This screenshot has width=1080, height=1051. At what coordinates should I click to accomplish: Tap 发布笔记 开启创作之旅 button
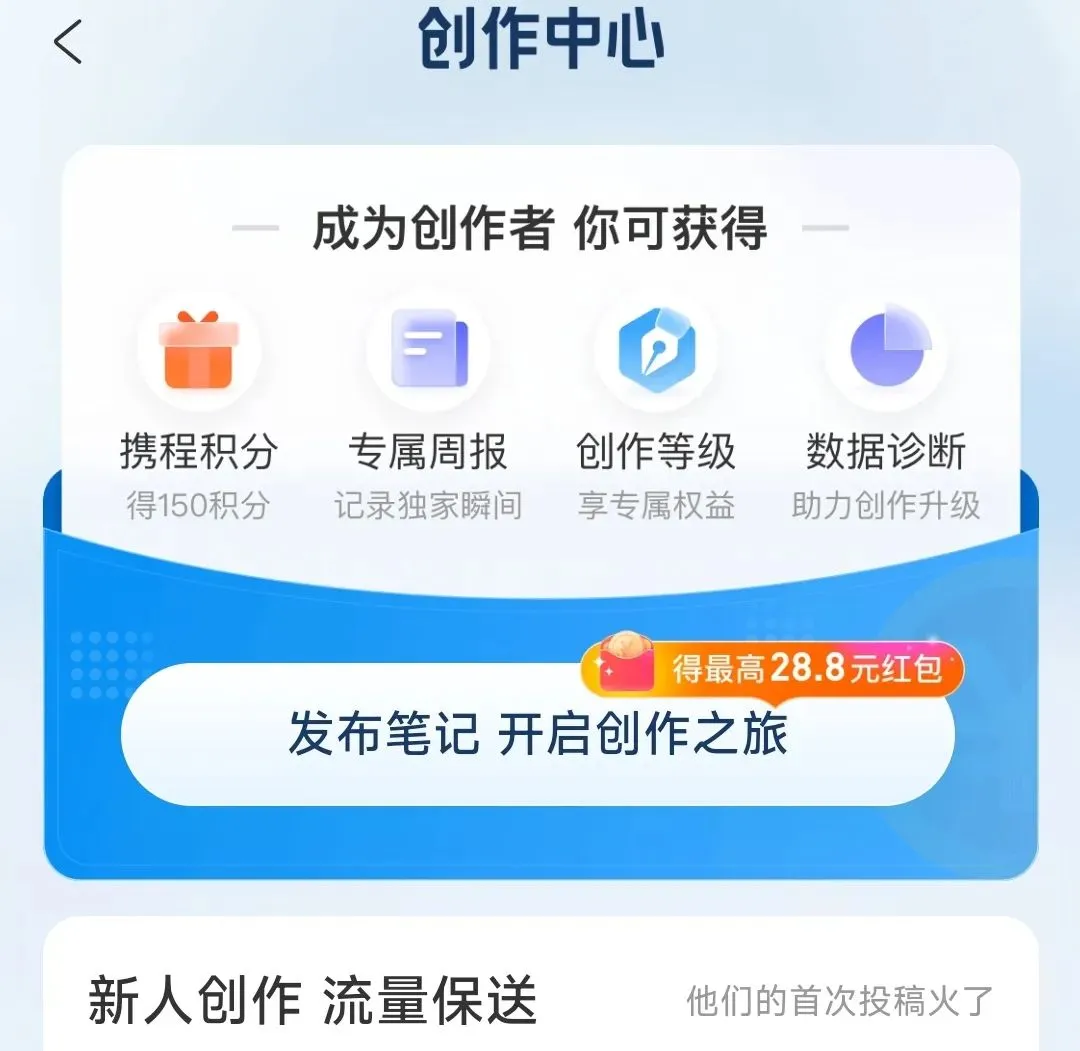pos(537,735)
